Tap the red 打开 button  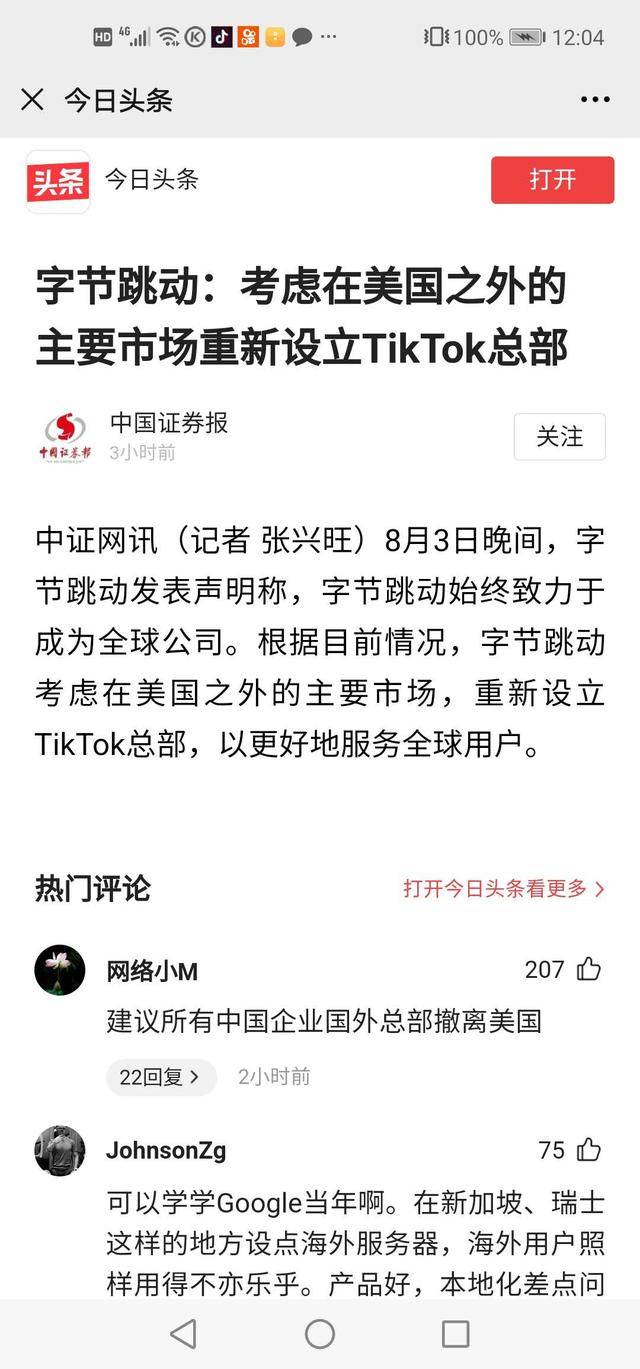click(552, 180)
